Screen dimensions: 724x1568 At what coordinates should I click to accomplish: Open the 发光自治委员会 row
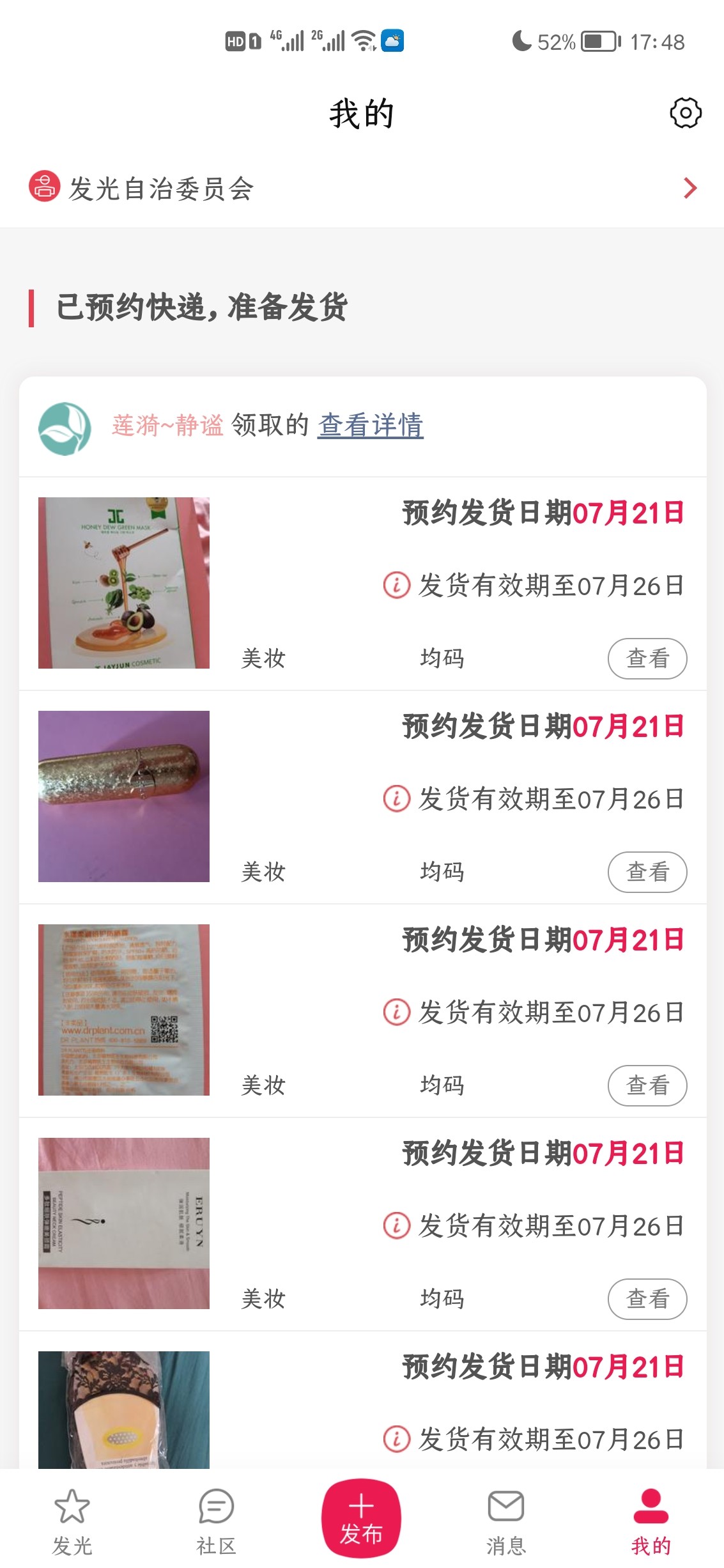click(x=362, y=189)
